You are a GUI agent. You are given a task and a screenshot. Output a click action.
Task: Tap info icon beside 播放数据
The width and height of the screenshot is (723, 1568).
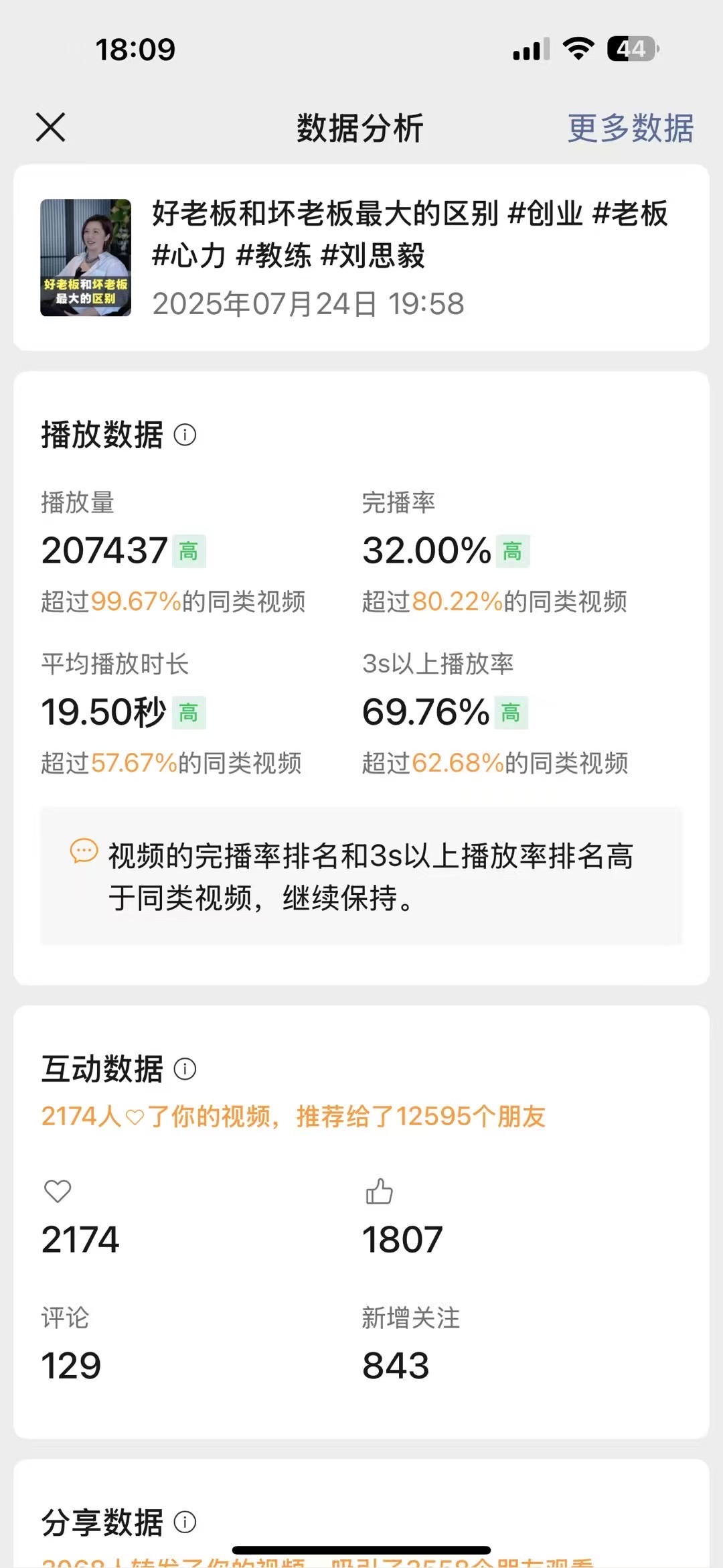pos(185,435)
